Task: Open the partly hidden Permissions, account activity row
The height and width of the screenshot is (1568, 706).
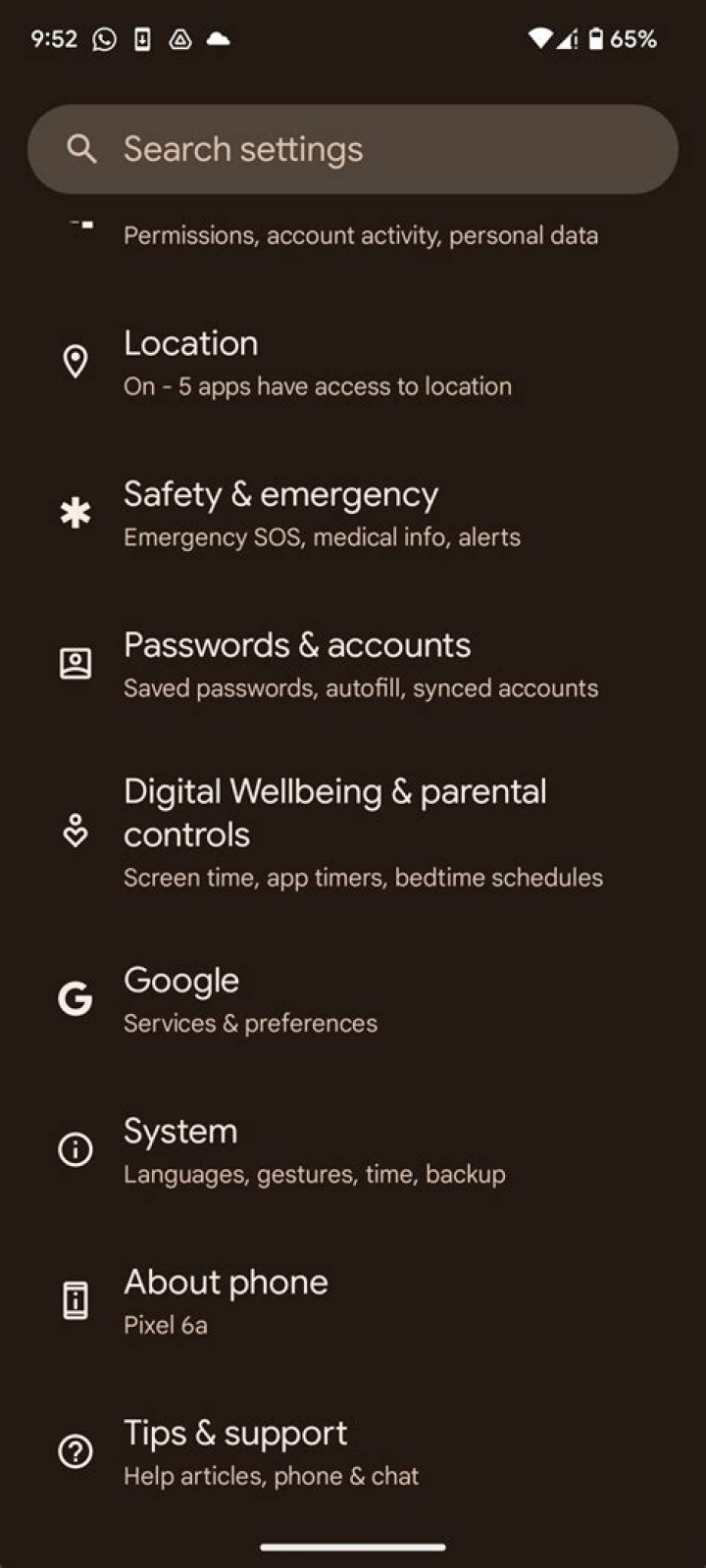Action: pos(359,235)
